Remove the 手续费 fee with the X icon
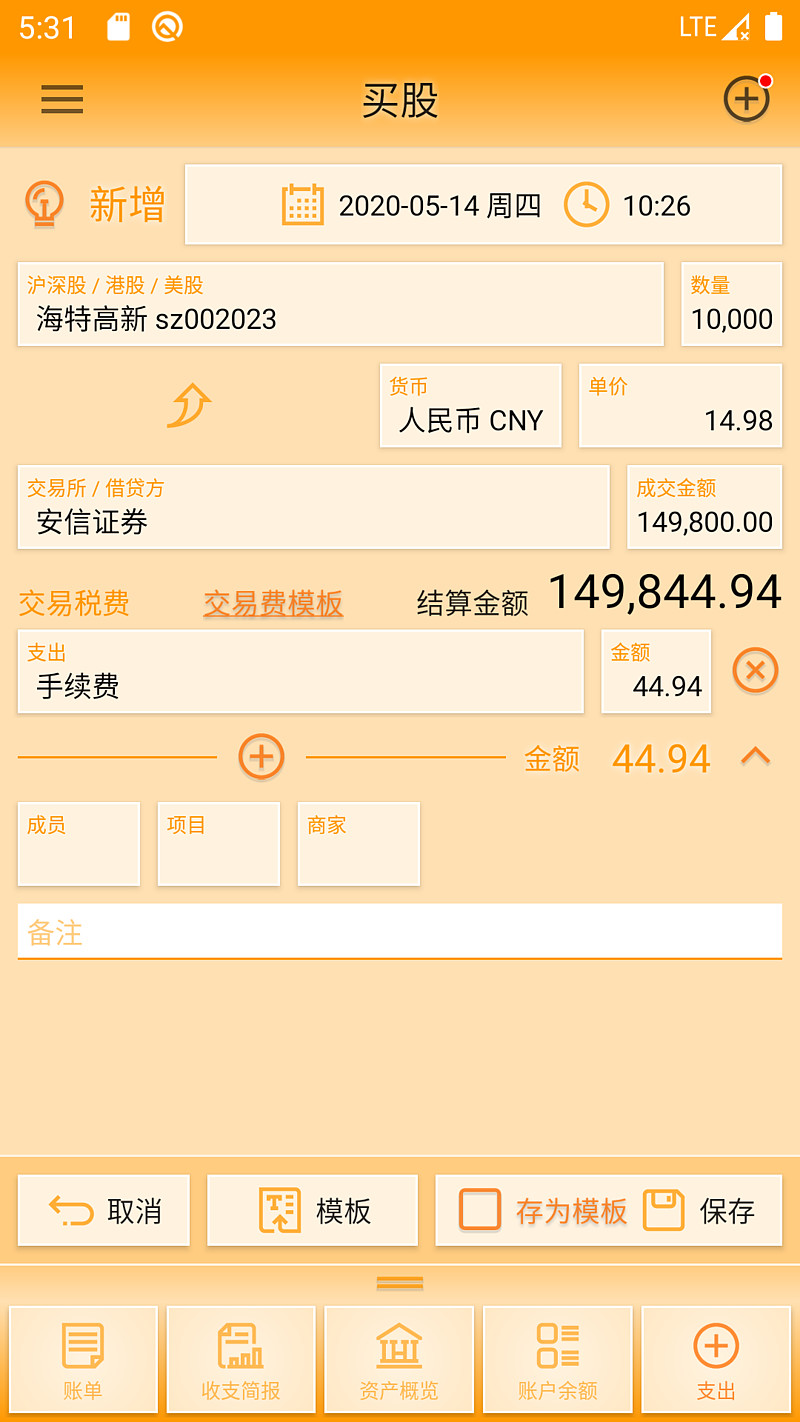This screenshot has width=800, height=1422. pos(755,671)
